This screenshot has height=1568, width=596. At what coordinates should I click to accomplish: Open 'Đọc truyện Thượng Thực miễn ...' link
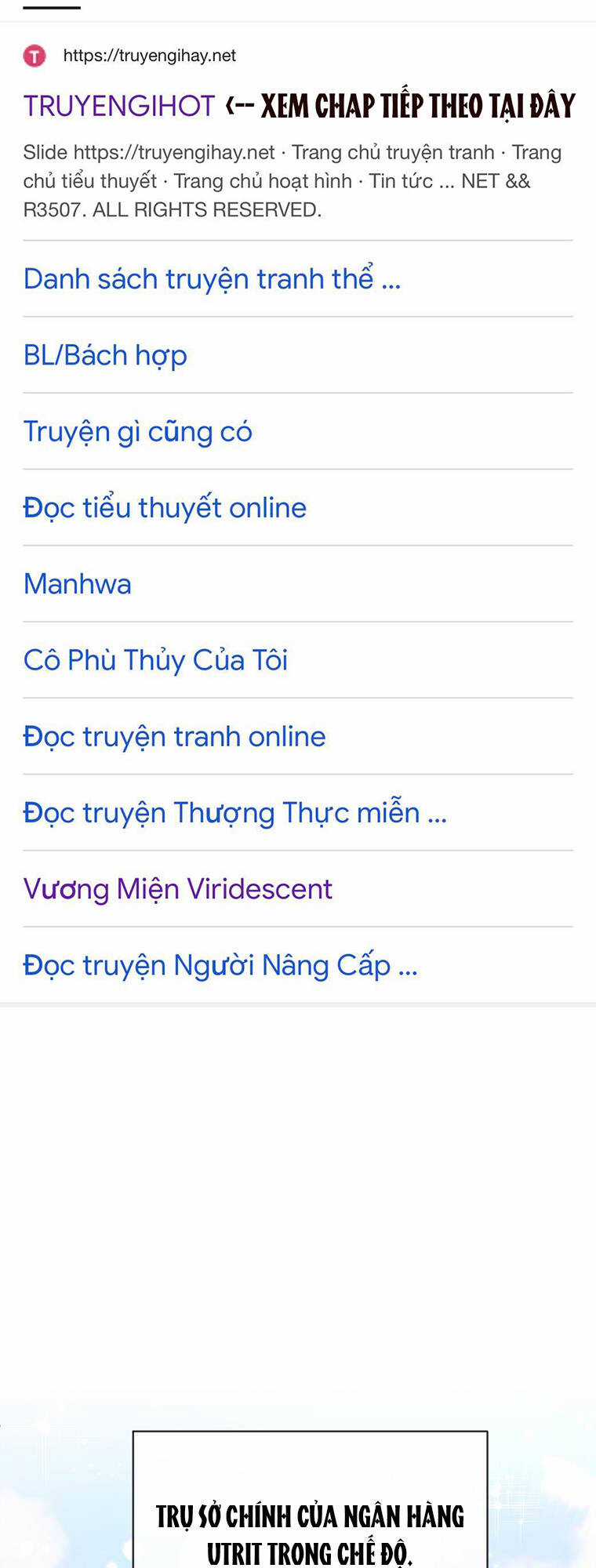click(x=234, y=812)
